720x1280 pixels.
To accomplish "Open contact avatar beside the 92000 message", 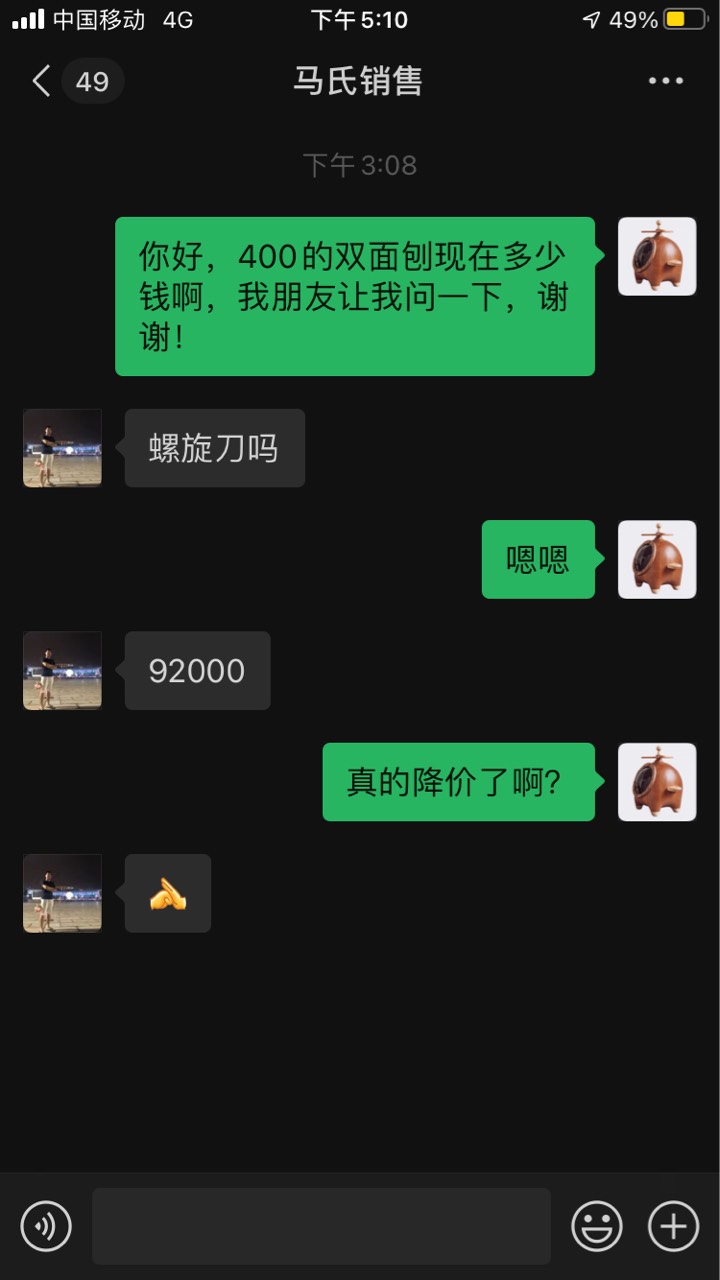I will click(x=62, y=671).
